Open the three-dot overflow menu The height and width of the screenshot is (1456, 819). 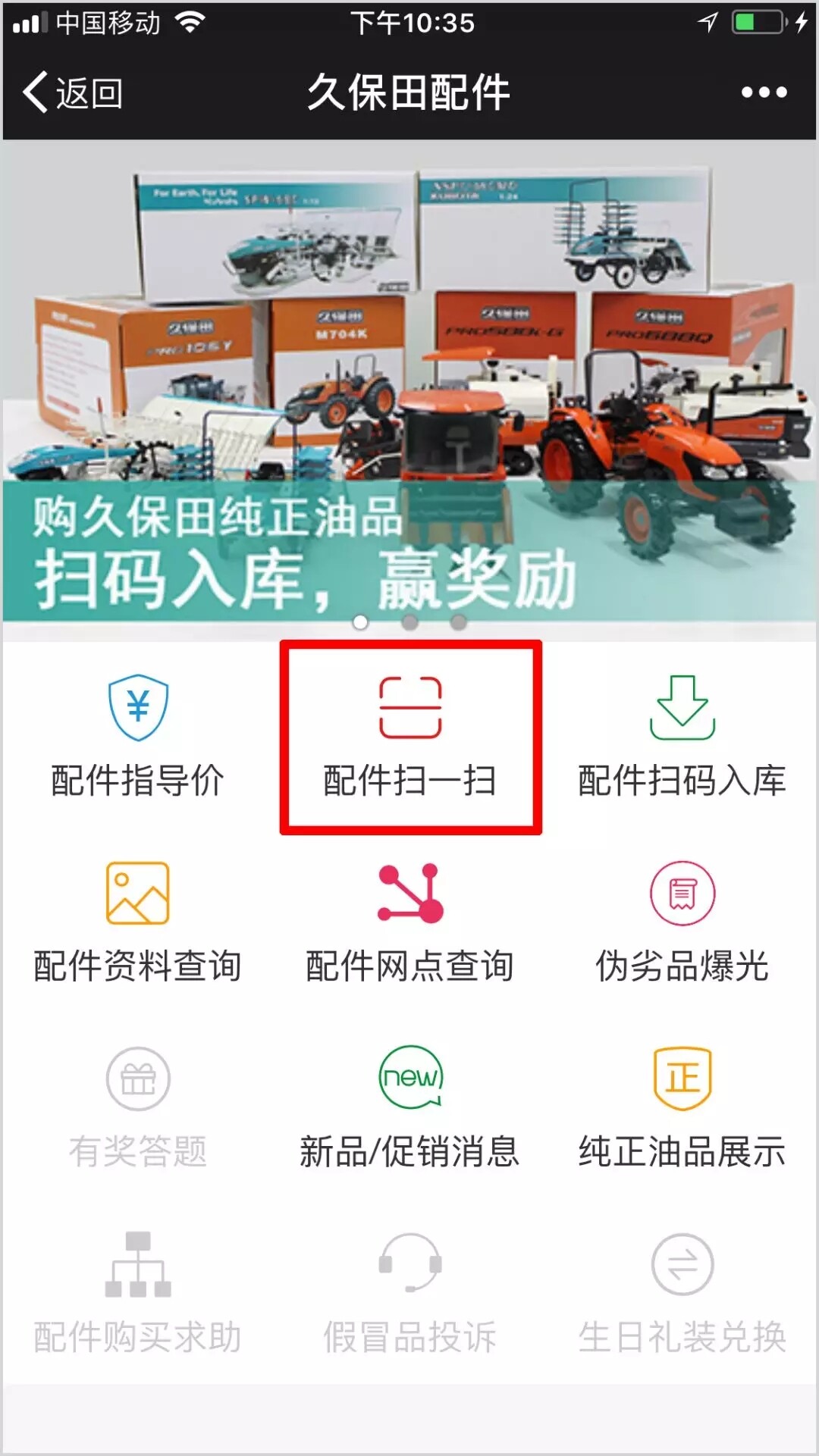click(764, 92)
